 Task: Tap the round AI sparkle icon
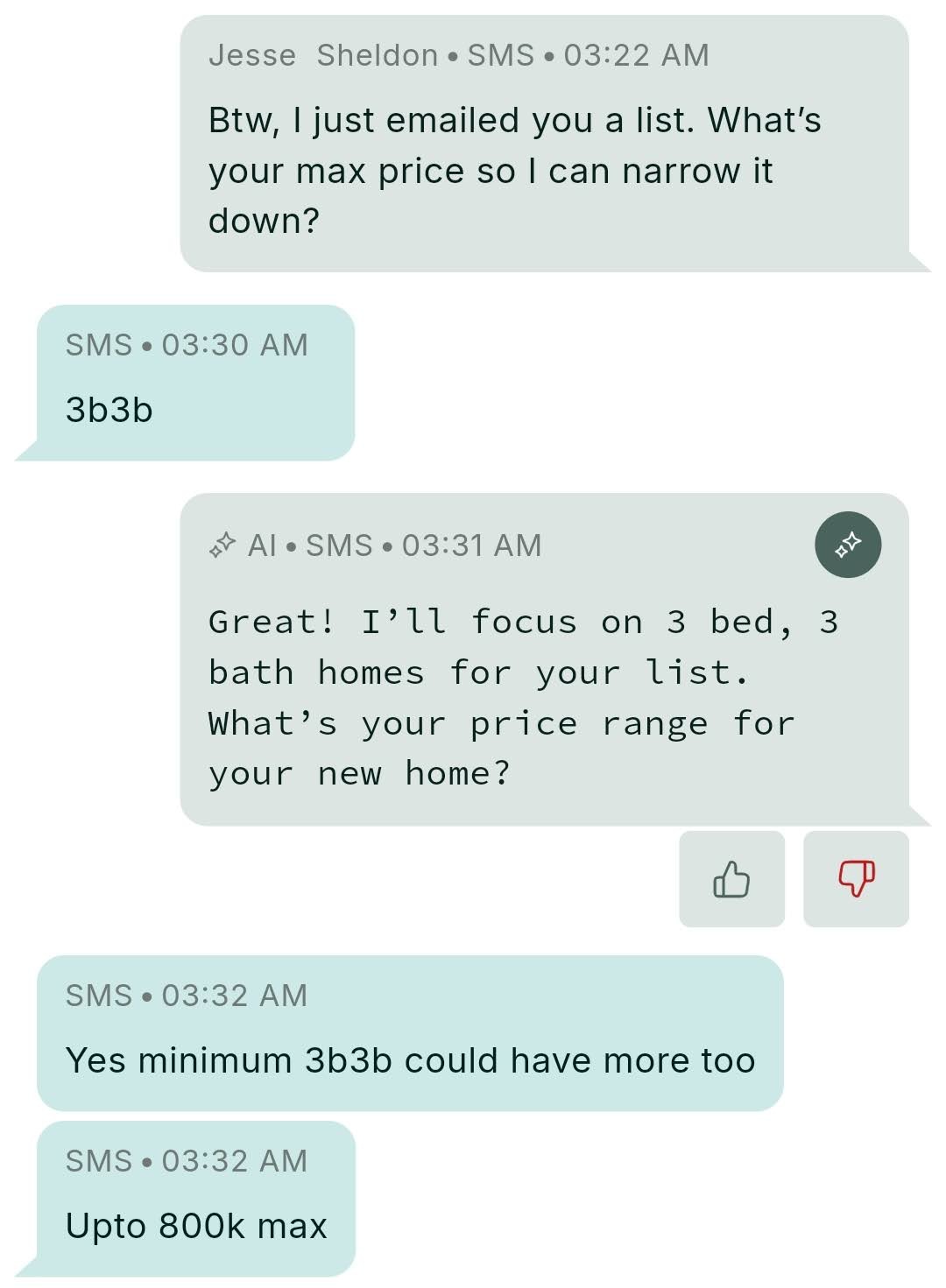847,545
